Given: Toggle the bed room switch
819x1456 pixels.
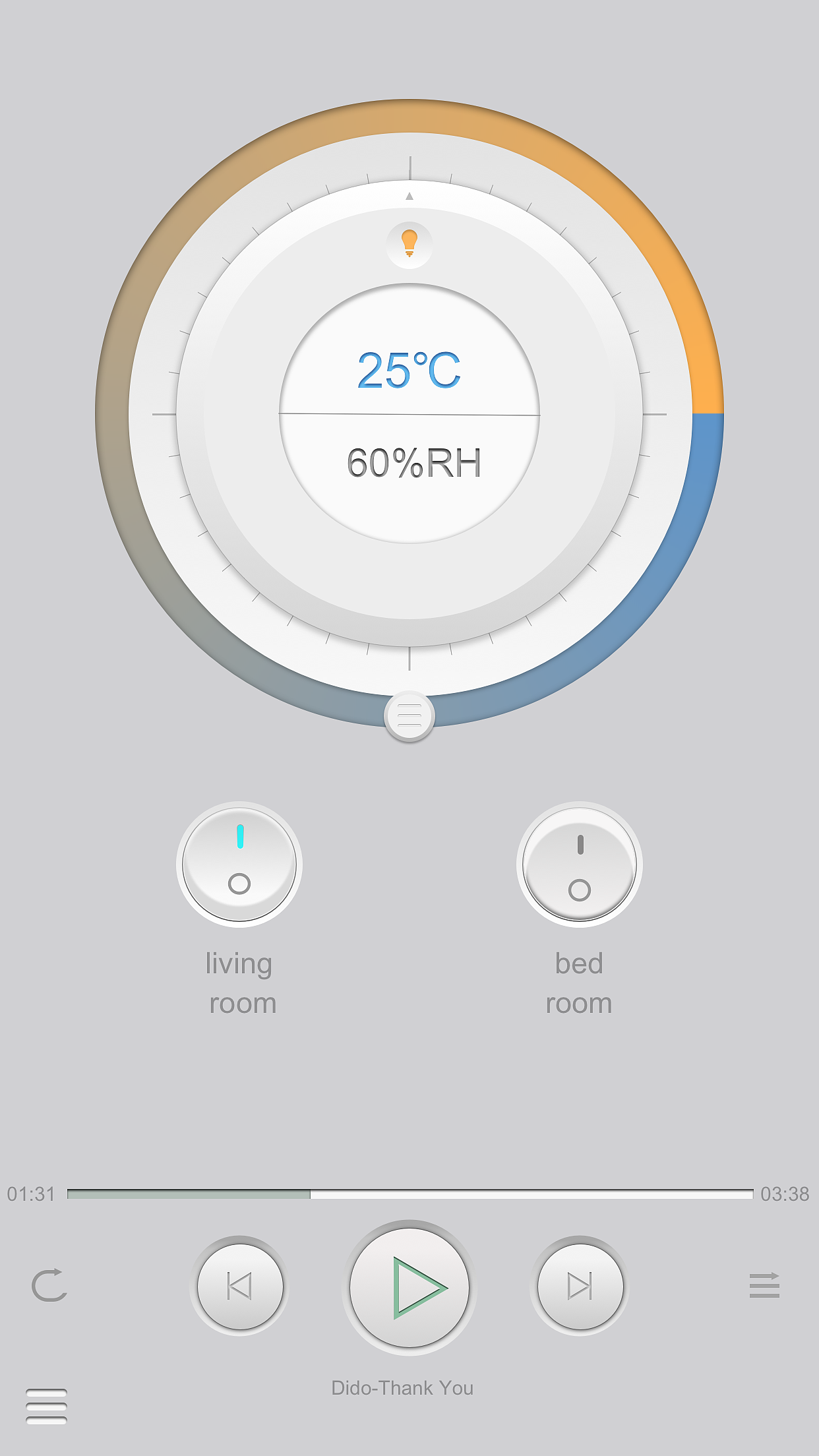Looking at the screenshot, I should click(x=580, y=864).
